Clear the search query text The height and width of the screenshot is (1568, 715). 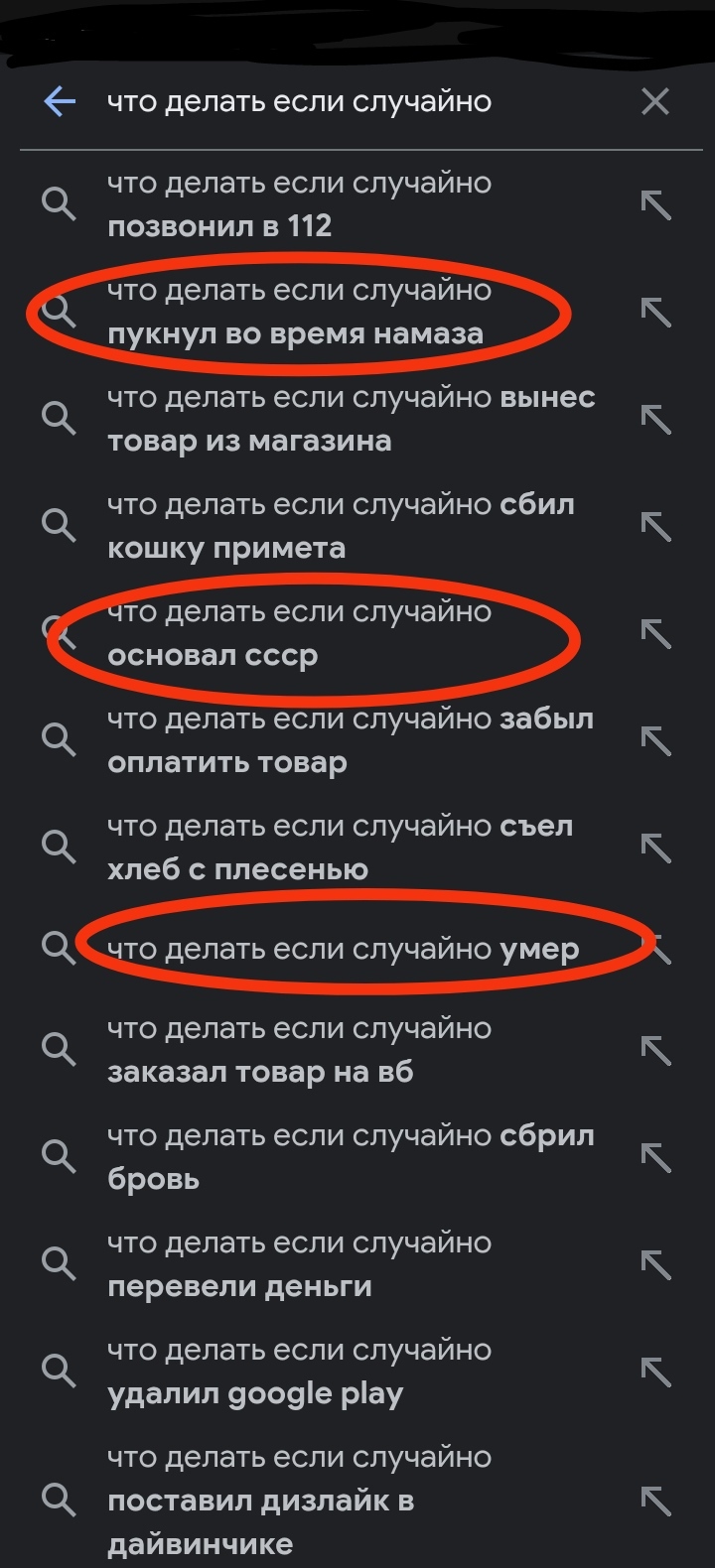click(x=655, y=101)
